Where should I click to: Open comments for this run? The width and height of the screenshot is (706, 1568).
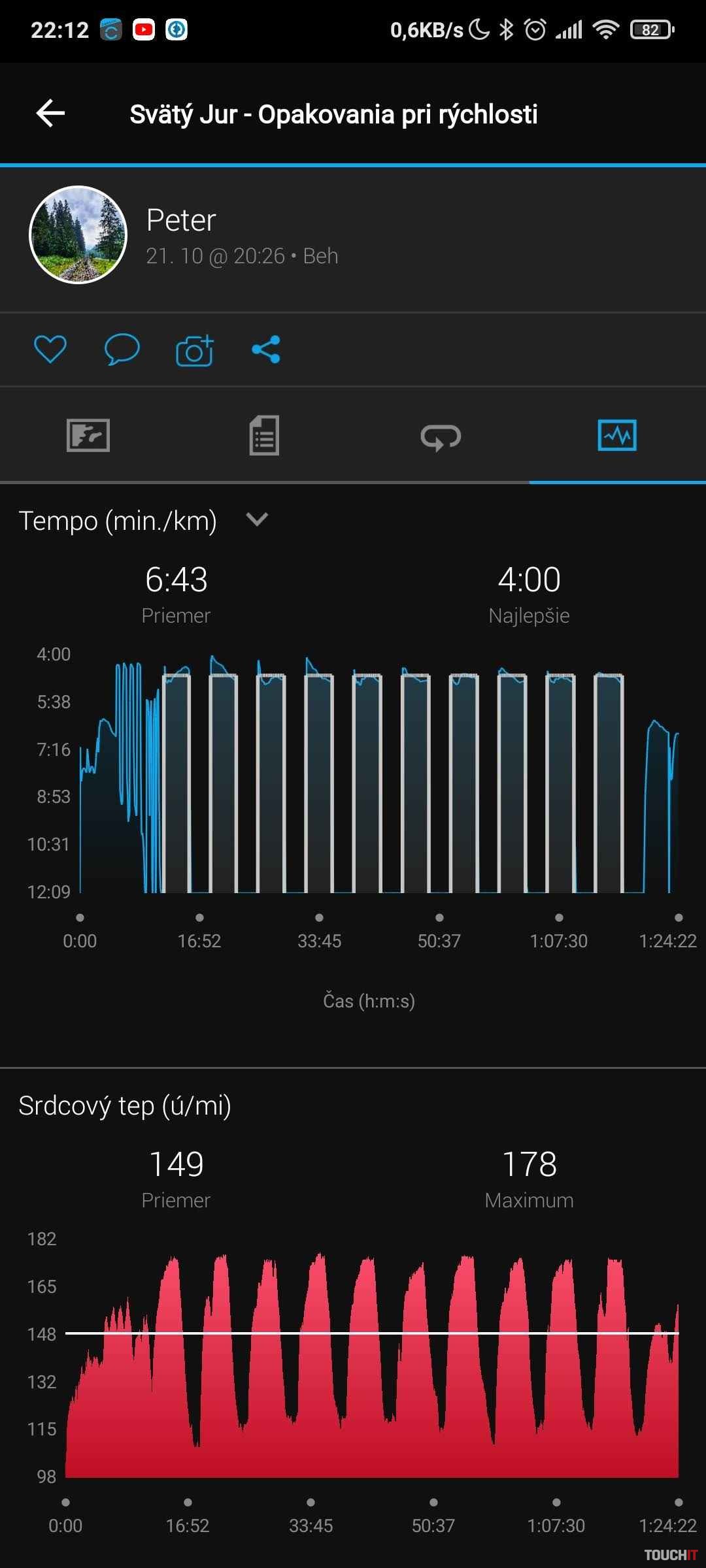[x=122, y=349]
